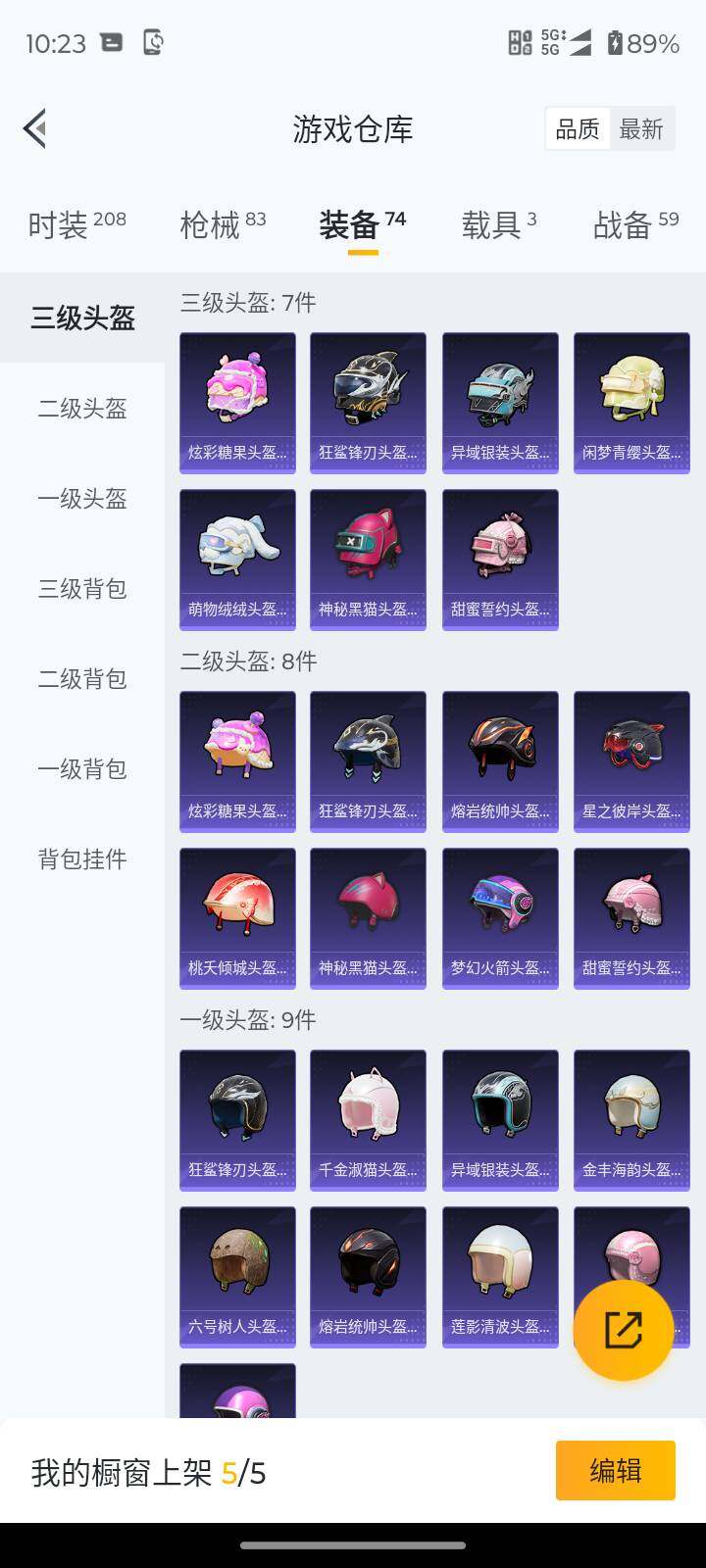
Task: Select 二级头盔 in the side list
Action: (x=82, y=409)
